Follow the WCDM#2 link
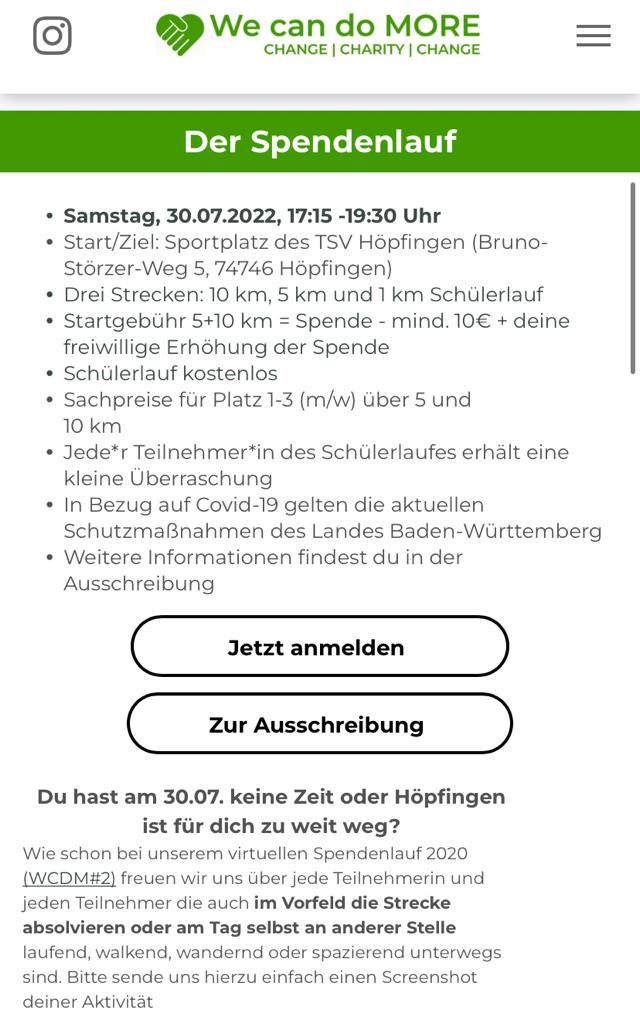 69,878
